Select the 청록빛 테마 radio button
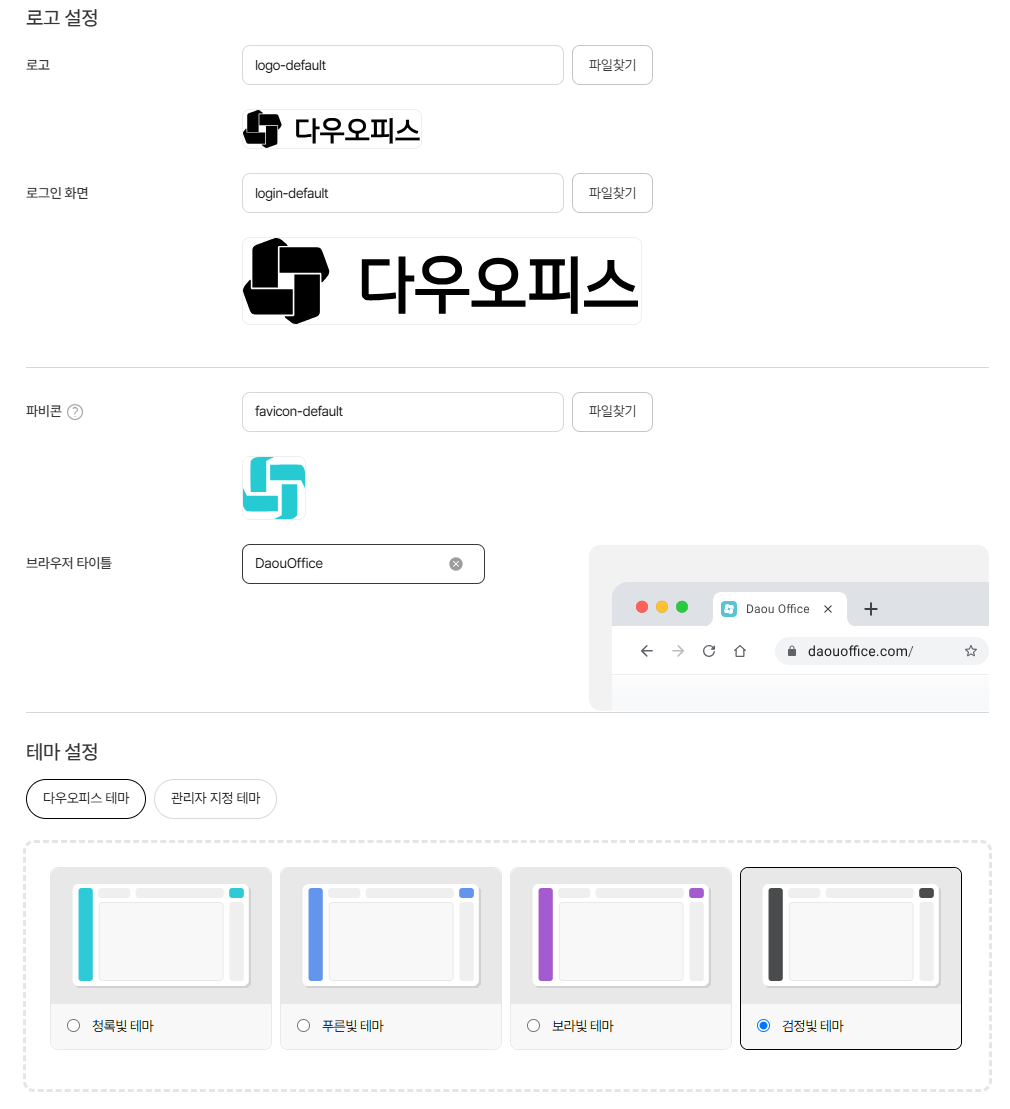The height and width of the screenshot is (1109, 1010). pyautogui.click(x=73, y=1026)
